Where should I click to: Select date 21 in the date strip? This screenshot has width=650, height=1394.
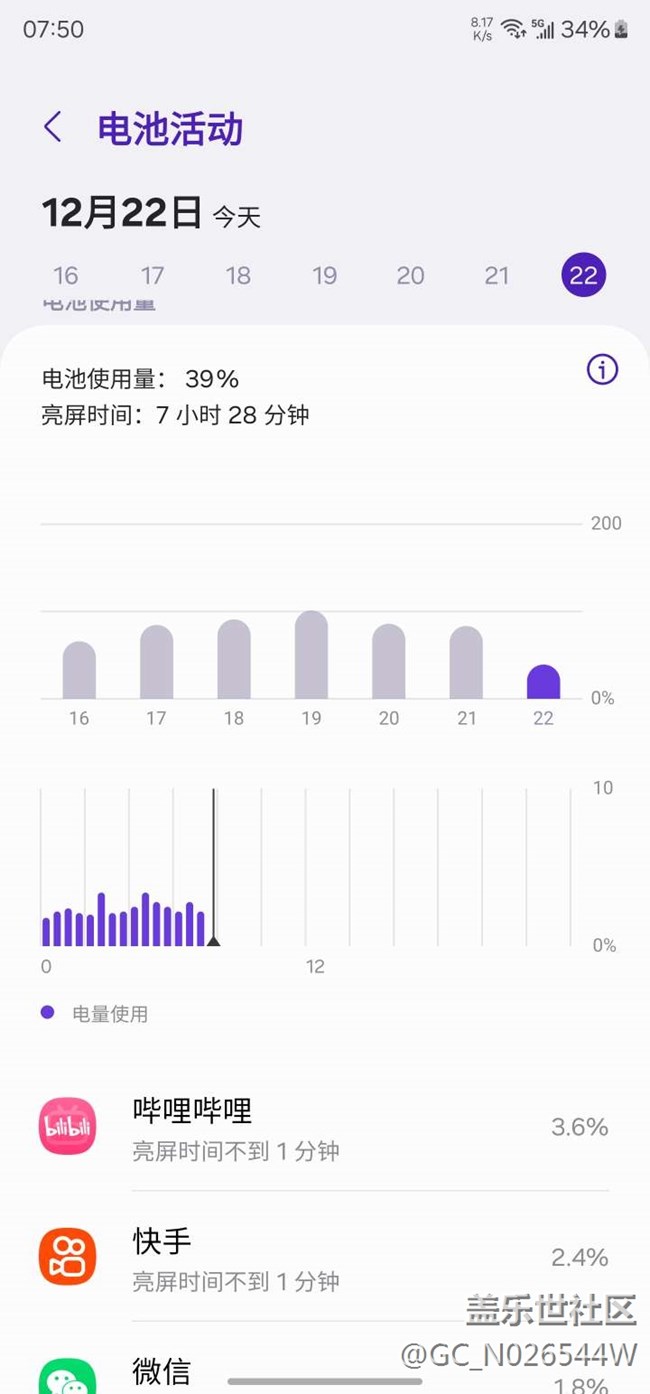coord(497,276)
